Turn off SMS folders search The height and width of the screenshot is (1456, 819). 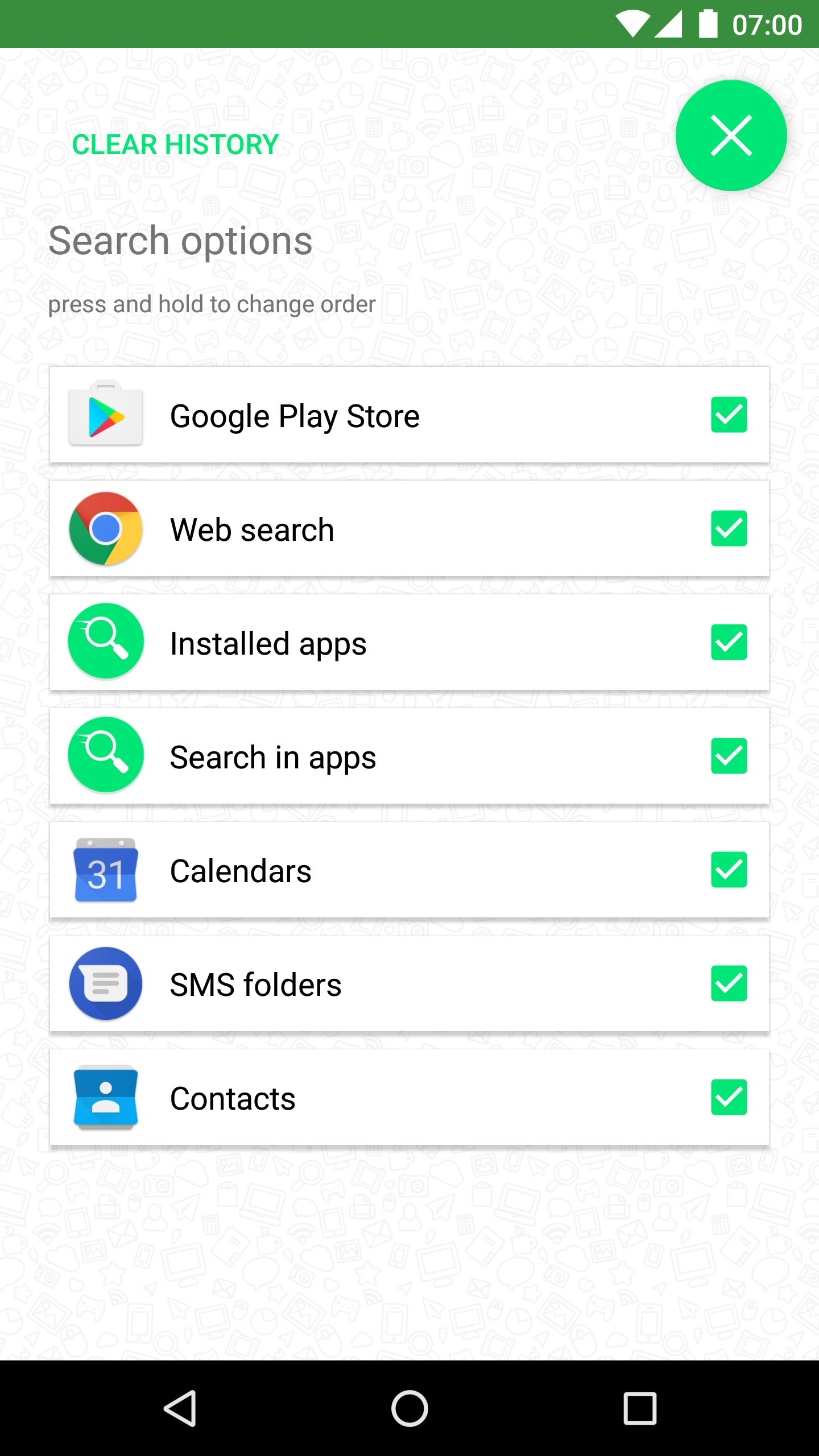tap(729, 983)
